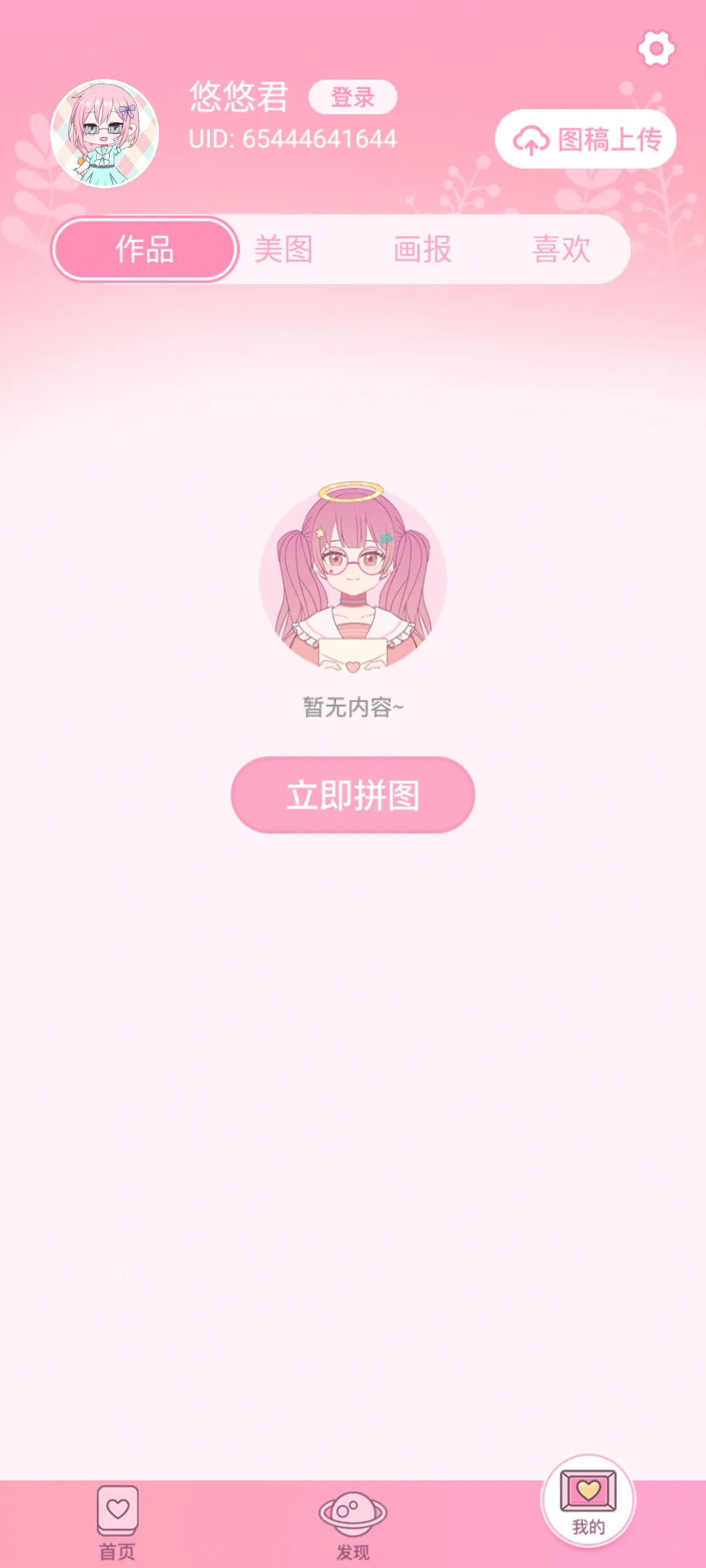706x1568 pixels.
Task: Switch to the 美图 tab
Action: (x=284, y=249)
